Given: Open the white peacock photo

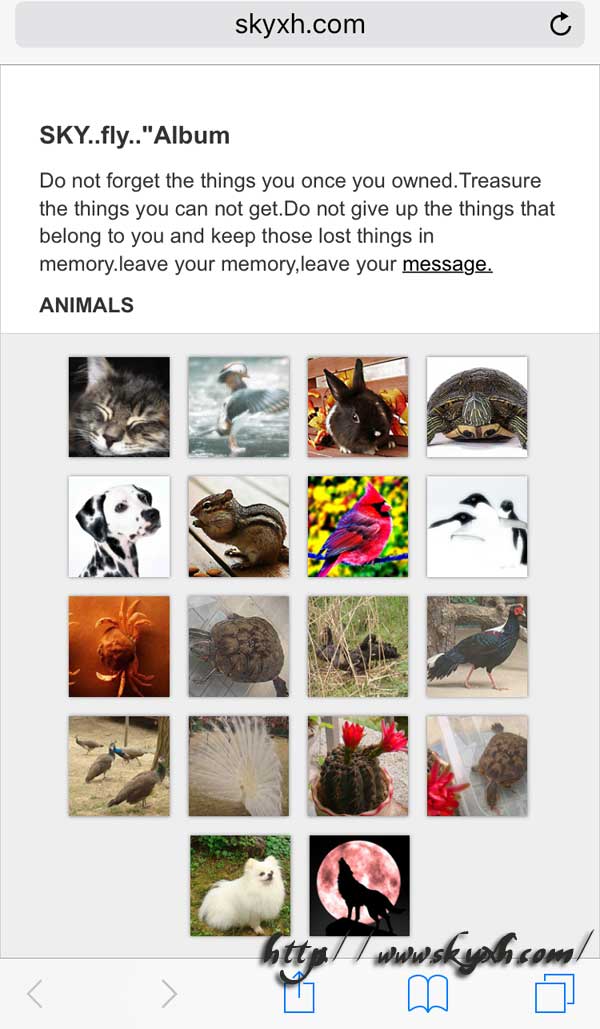Looking at the screenshot, I should [239, 766].
